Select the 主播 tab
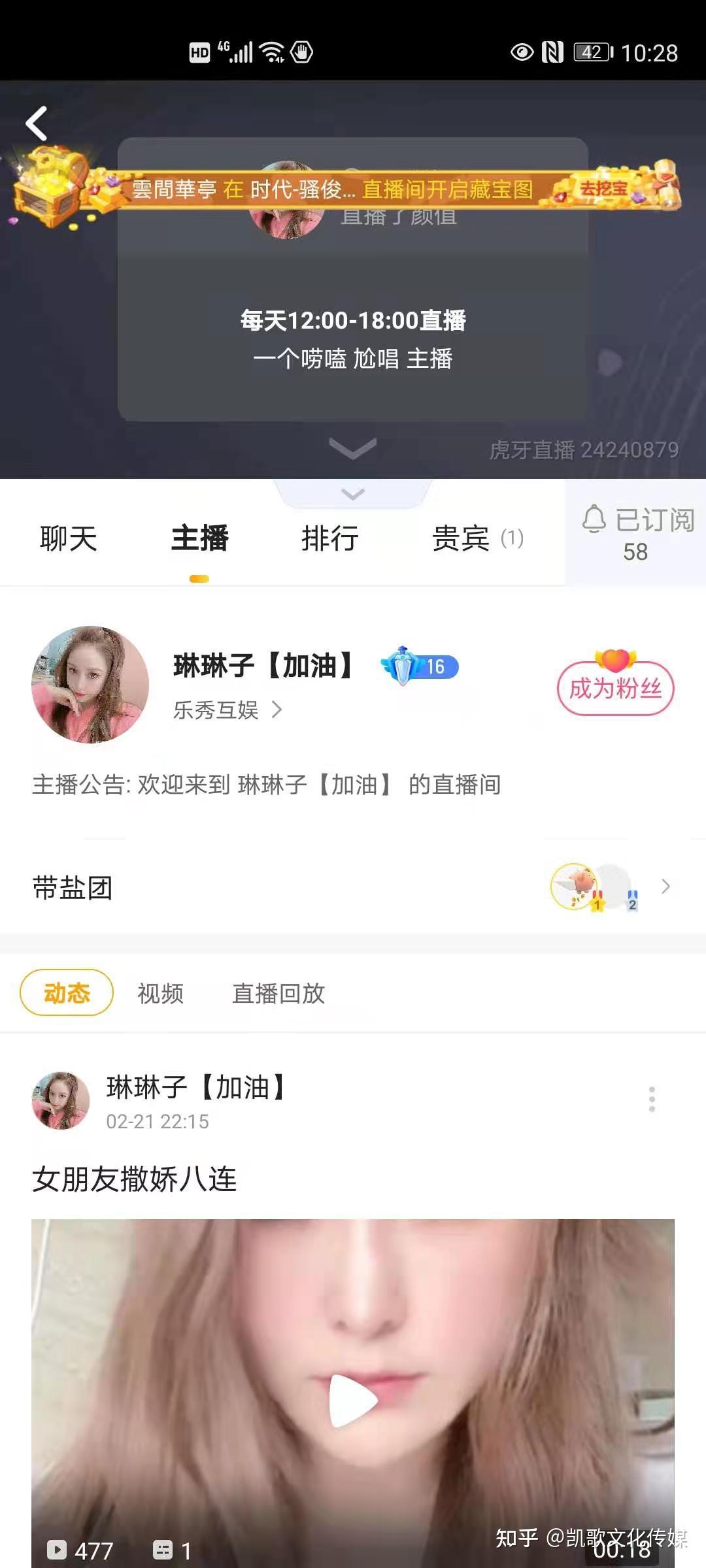This screenshot has width=706, height=1568. point(199,538)
